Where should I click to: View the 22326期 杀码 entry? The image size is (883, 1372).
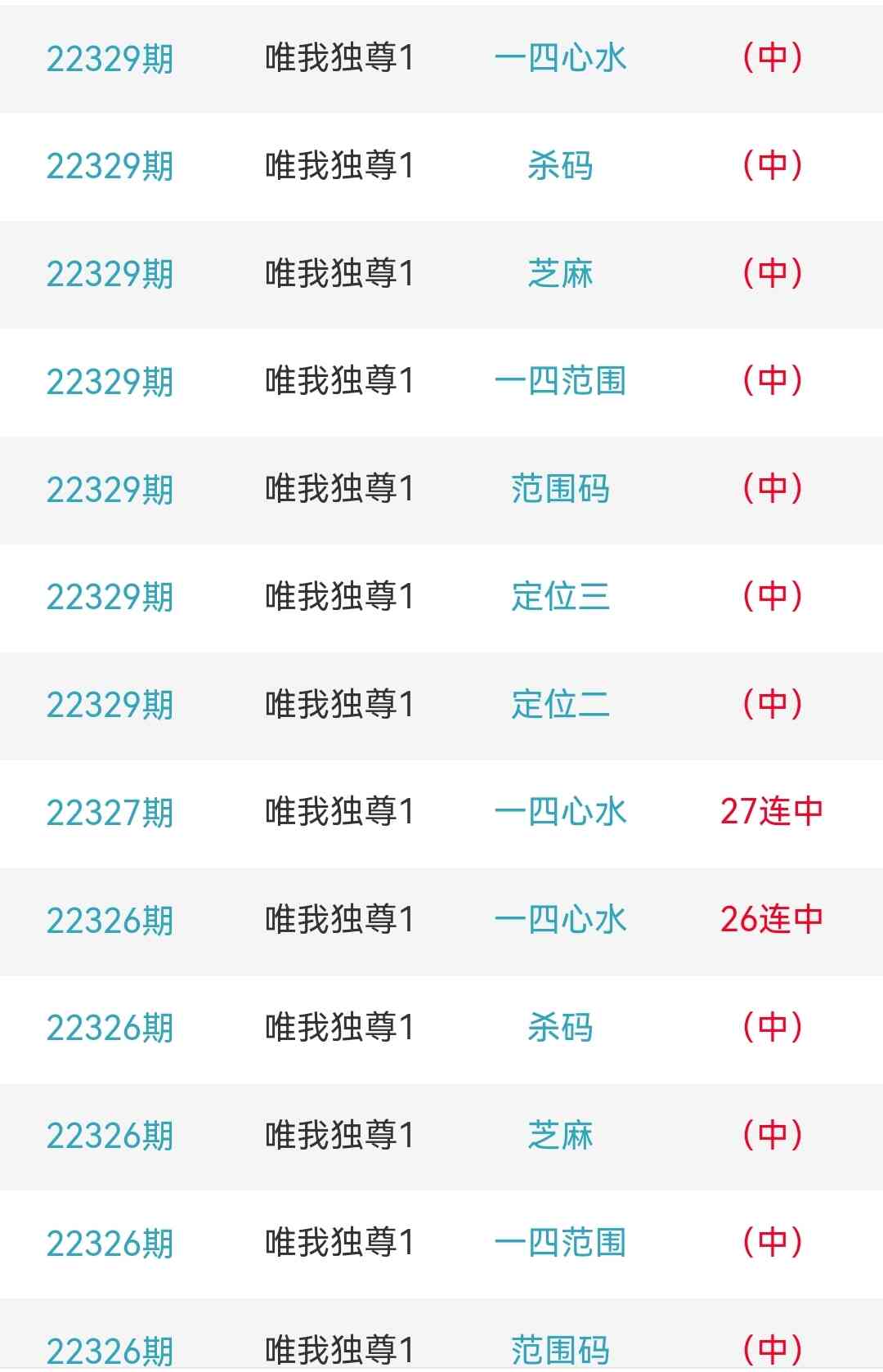(559, 1028)
